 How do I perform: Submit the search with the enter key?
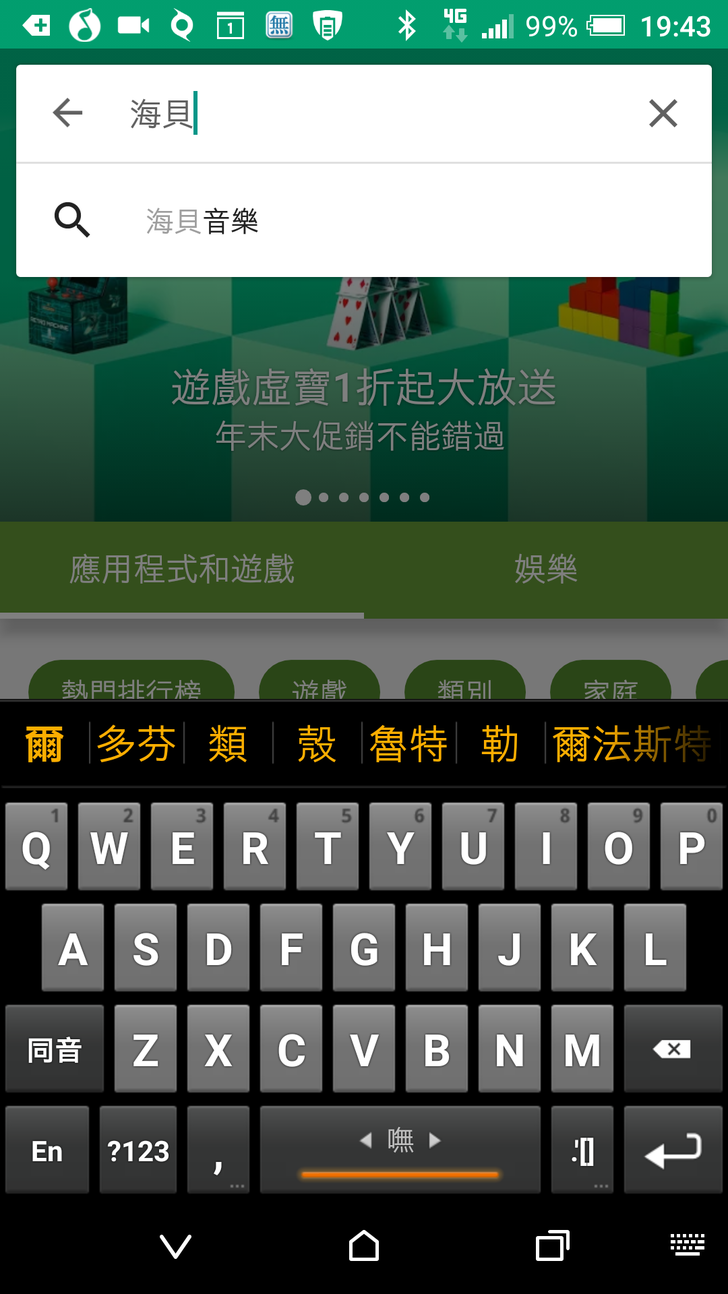tap(672, 1152)
